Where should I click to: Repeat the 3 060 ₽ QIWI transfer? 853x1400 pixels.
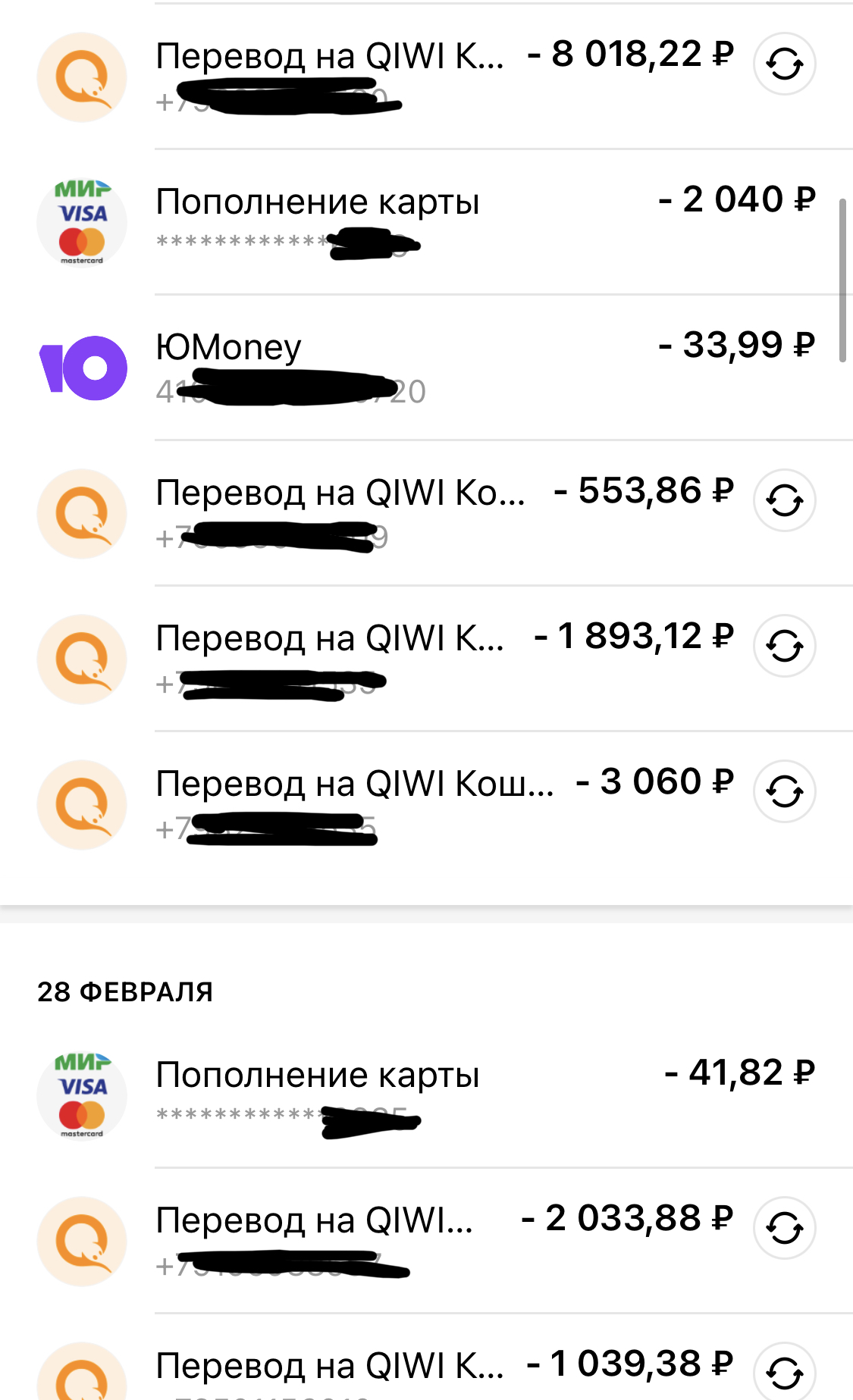coord(784,791)
